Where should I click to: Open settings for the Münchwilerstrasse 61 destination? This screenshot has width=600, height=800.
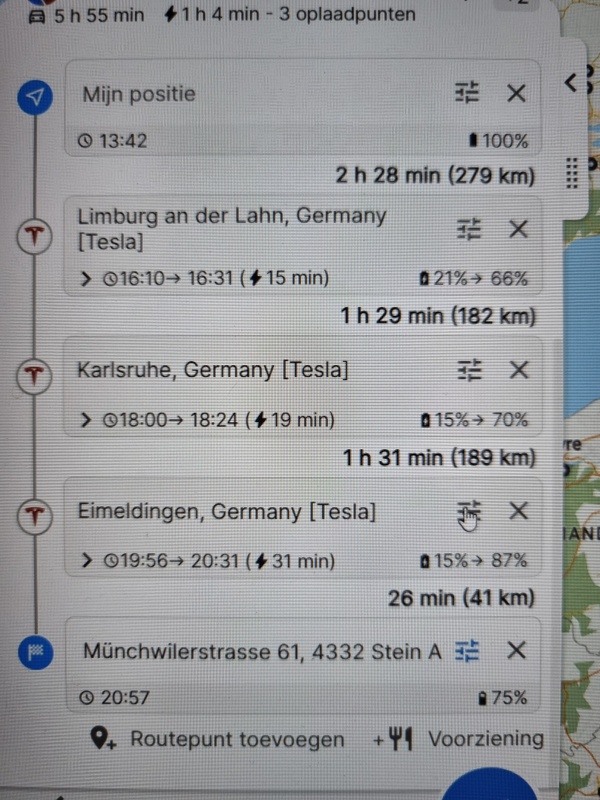click(468, 651)
